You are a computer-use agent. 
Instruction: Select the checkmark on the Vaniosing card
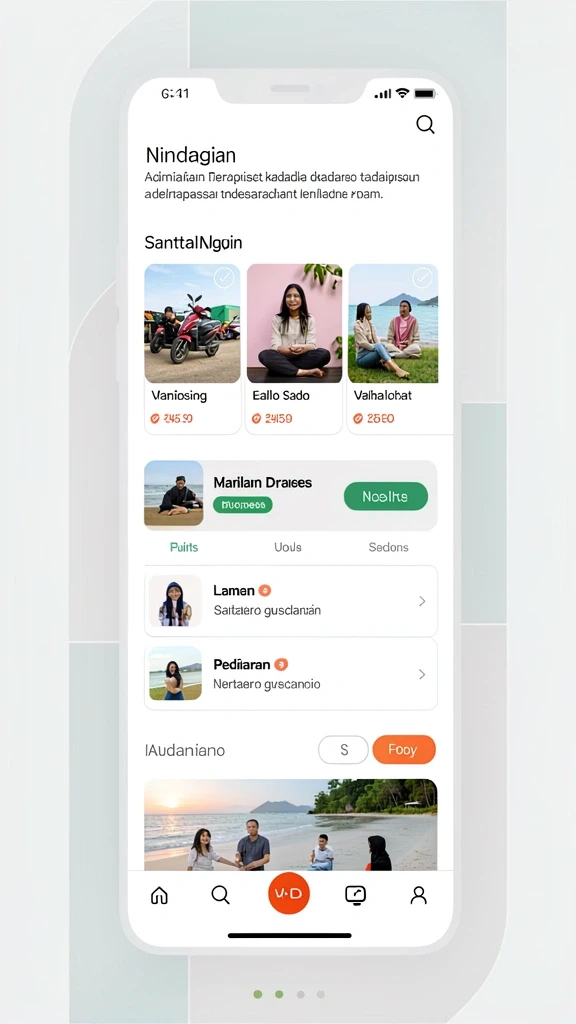(224, 278)
